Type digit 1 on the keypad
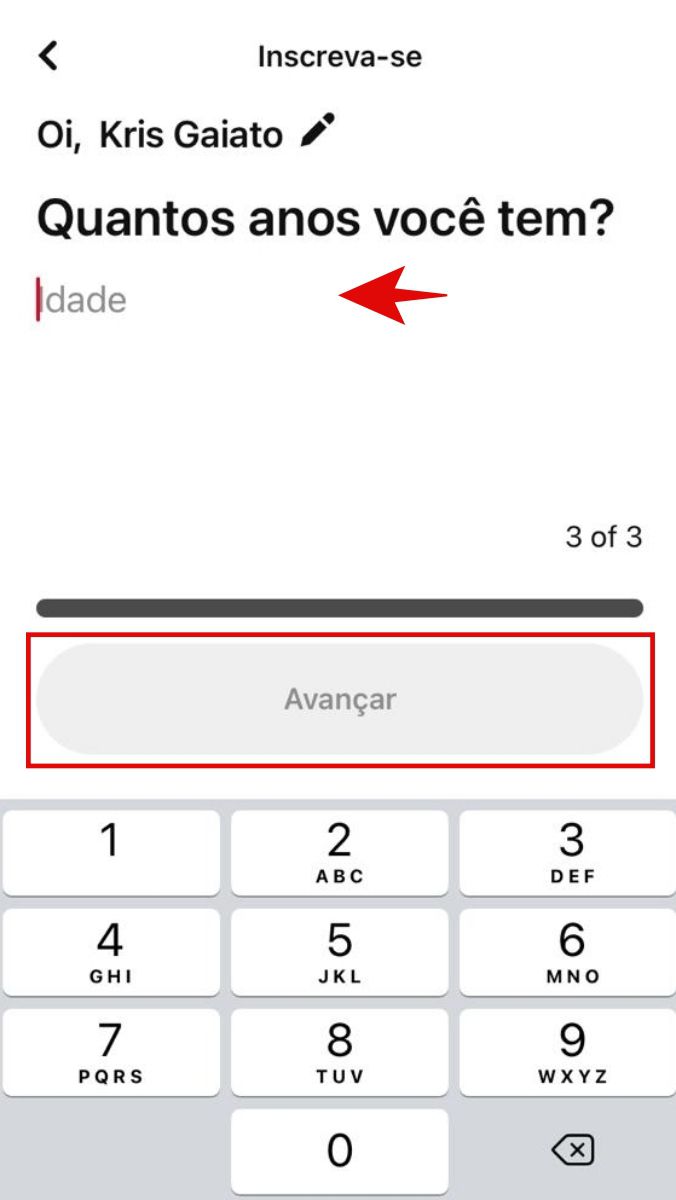Screen dimensions: 676x1200 (x=111, y=852)
